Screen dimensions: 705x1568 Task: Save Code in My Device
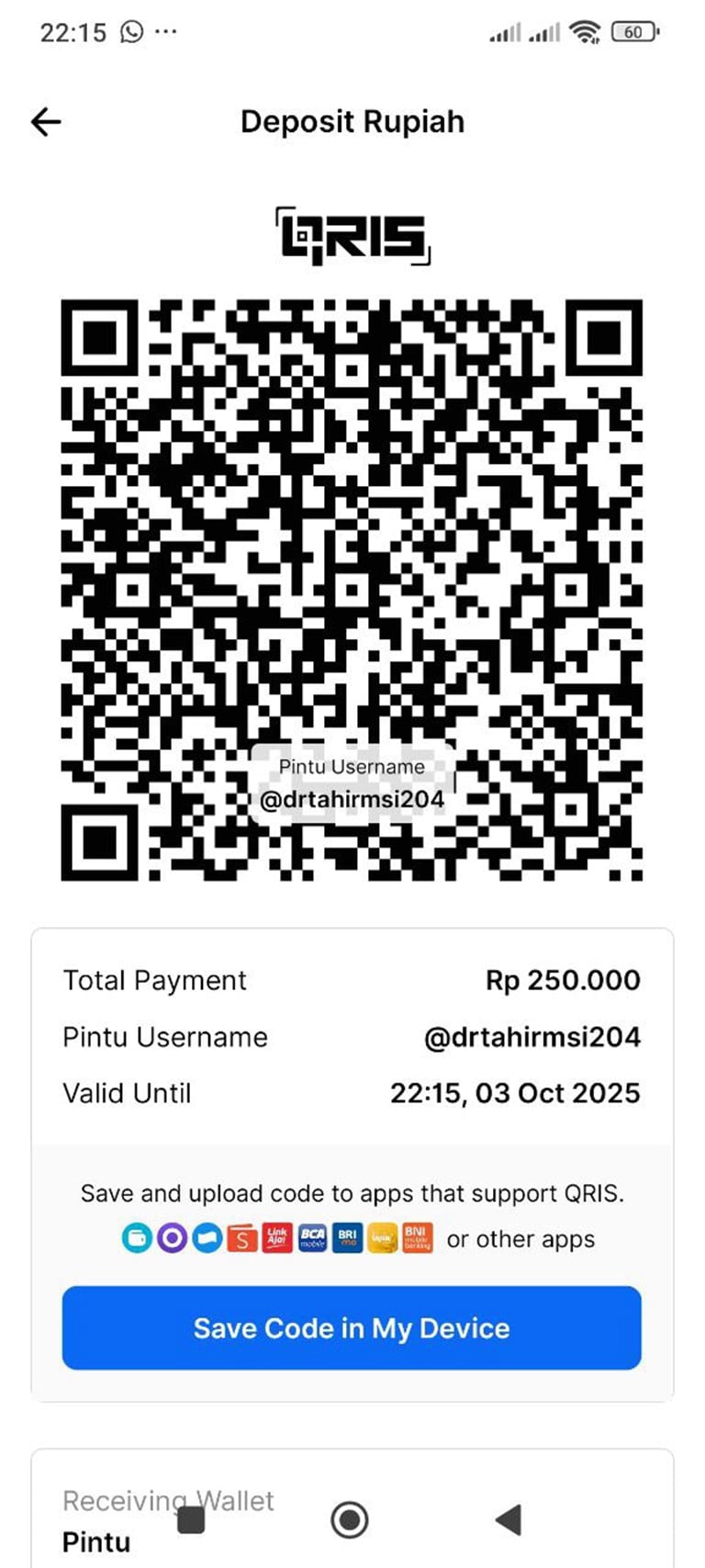[352, 1327]
